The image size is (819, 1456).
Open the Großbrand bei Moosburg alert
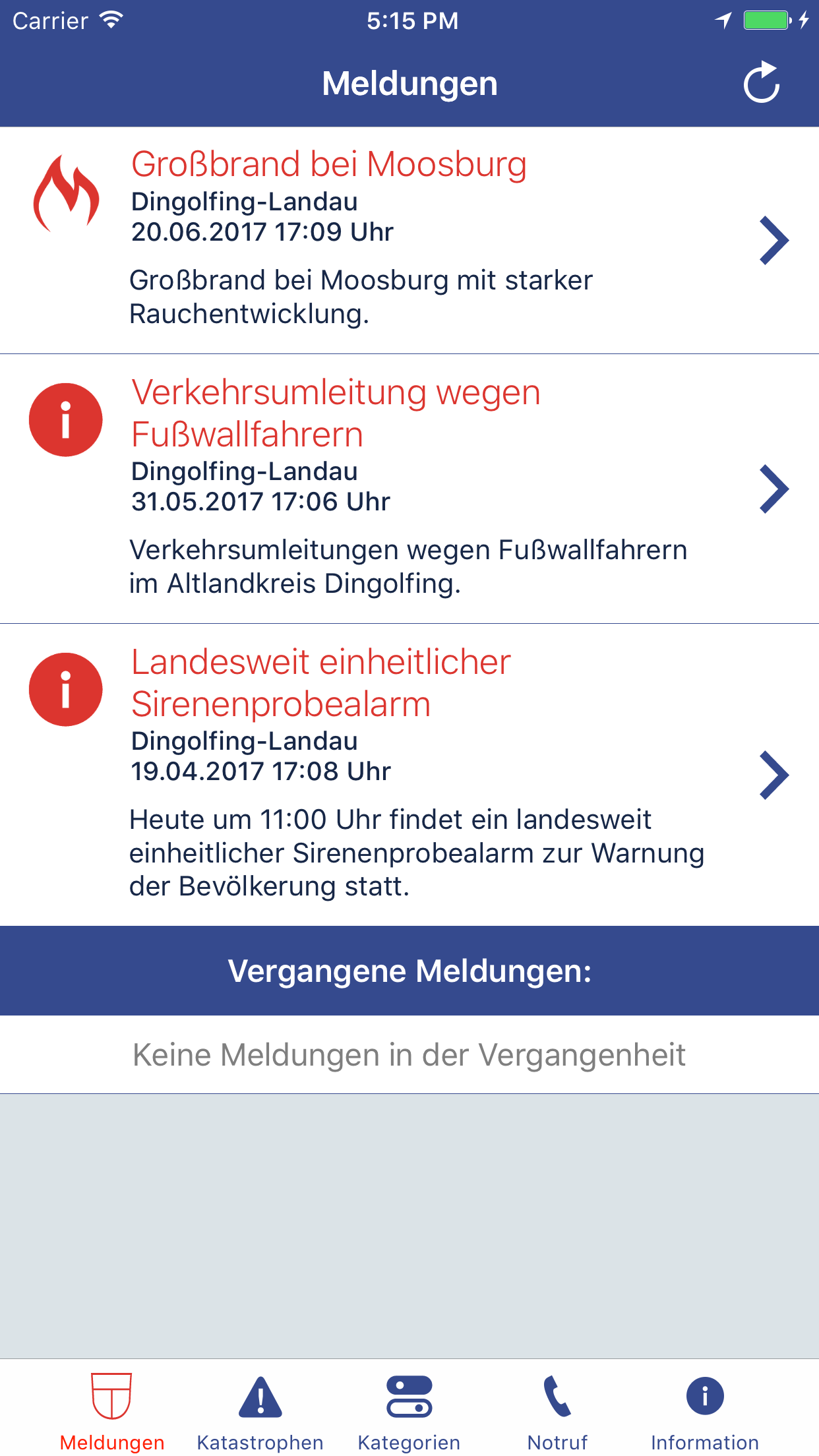[409, 240]
